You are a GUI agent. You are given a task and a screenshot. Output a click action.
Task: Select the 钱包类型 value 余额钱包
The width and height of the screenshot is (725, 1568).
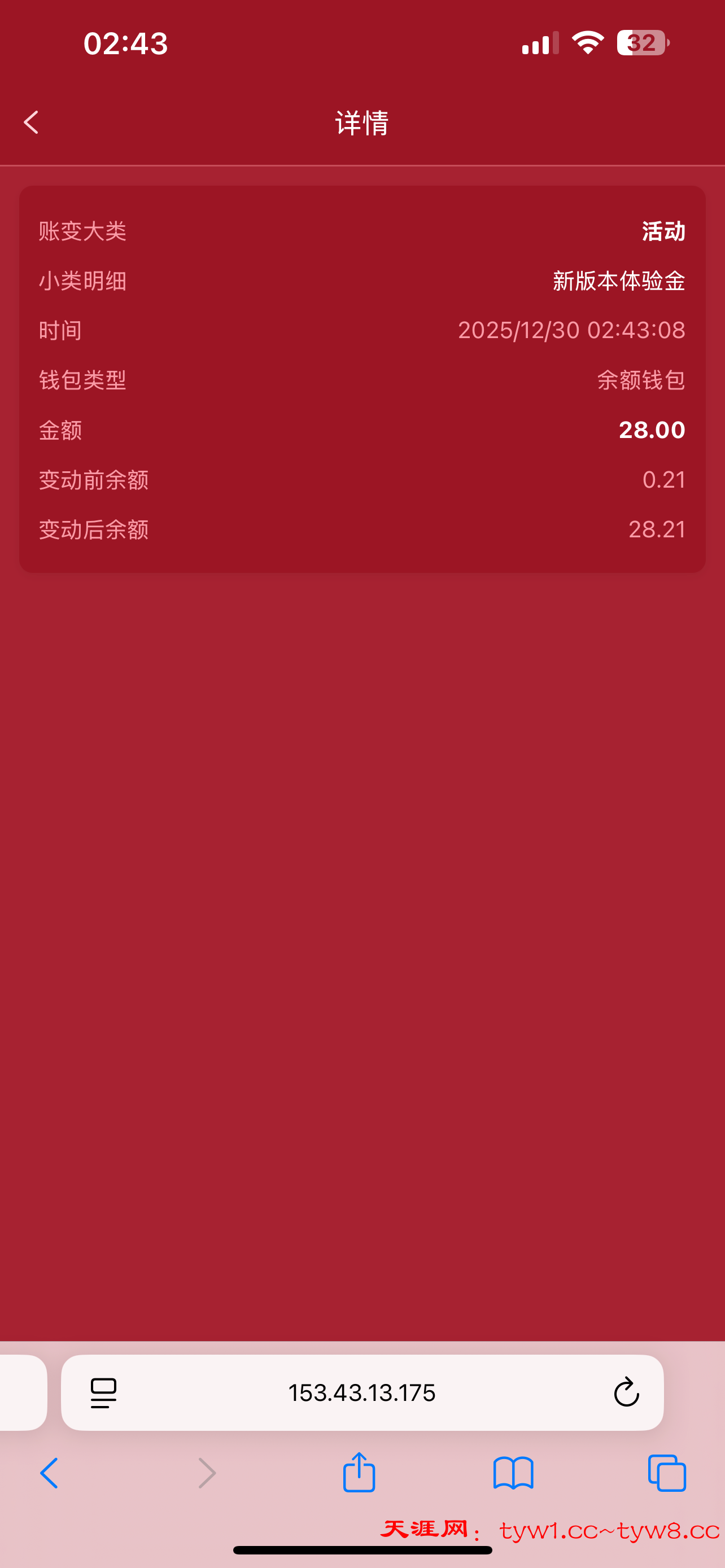pos(640,380)
